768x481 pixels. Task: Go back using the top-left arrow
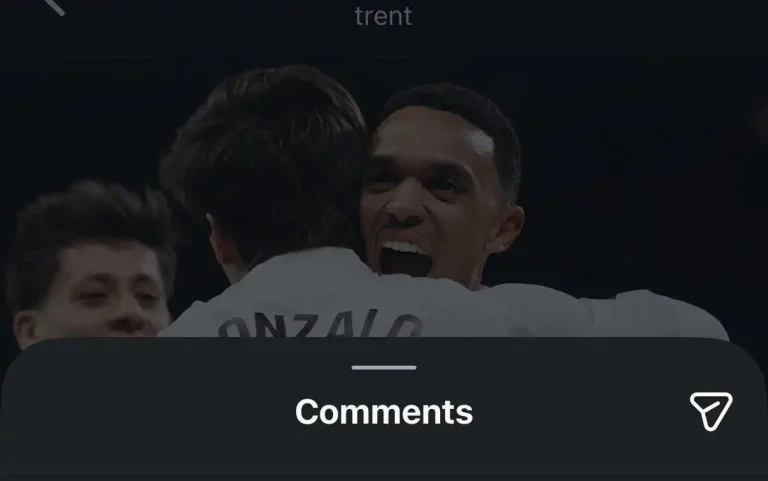click(x=54, y=6)
